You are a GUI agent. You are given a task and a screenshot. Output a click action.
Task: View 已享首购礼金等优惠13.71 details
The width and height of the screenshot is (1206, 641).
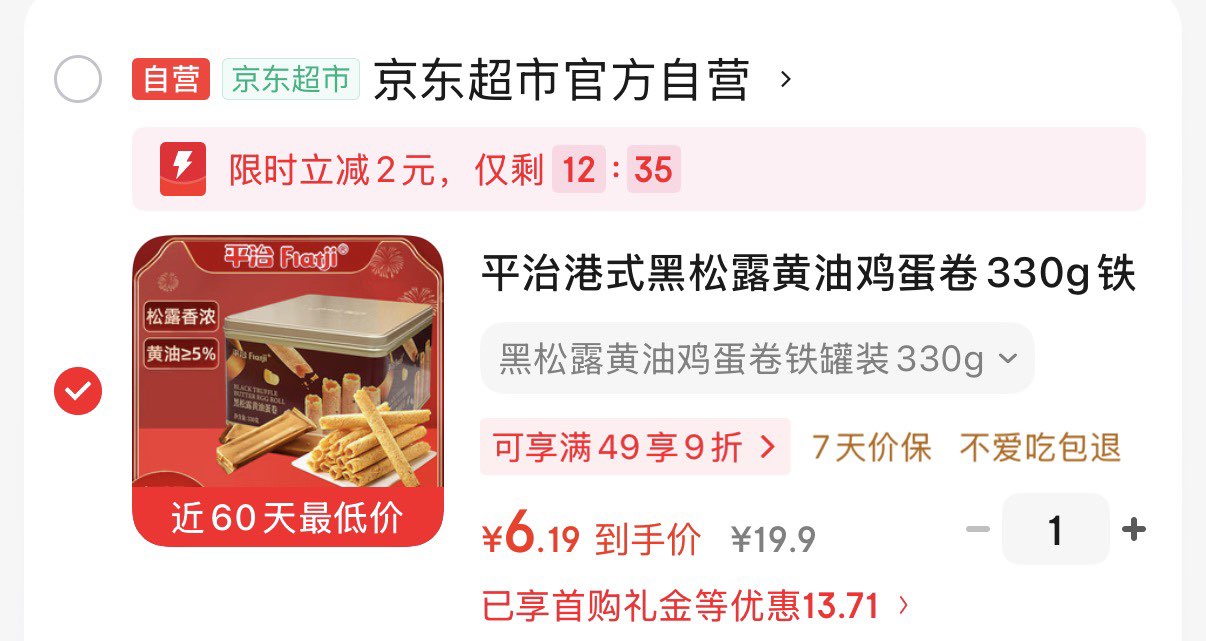pos(696,605)
